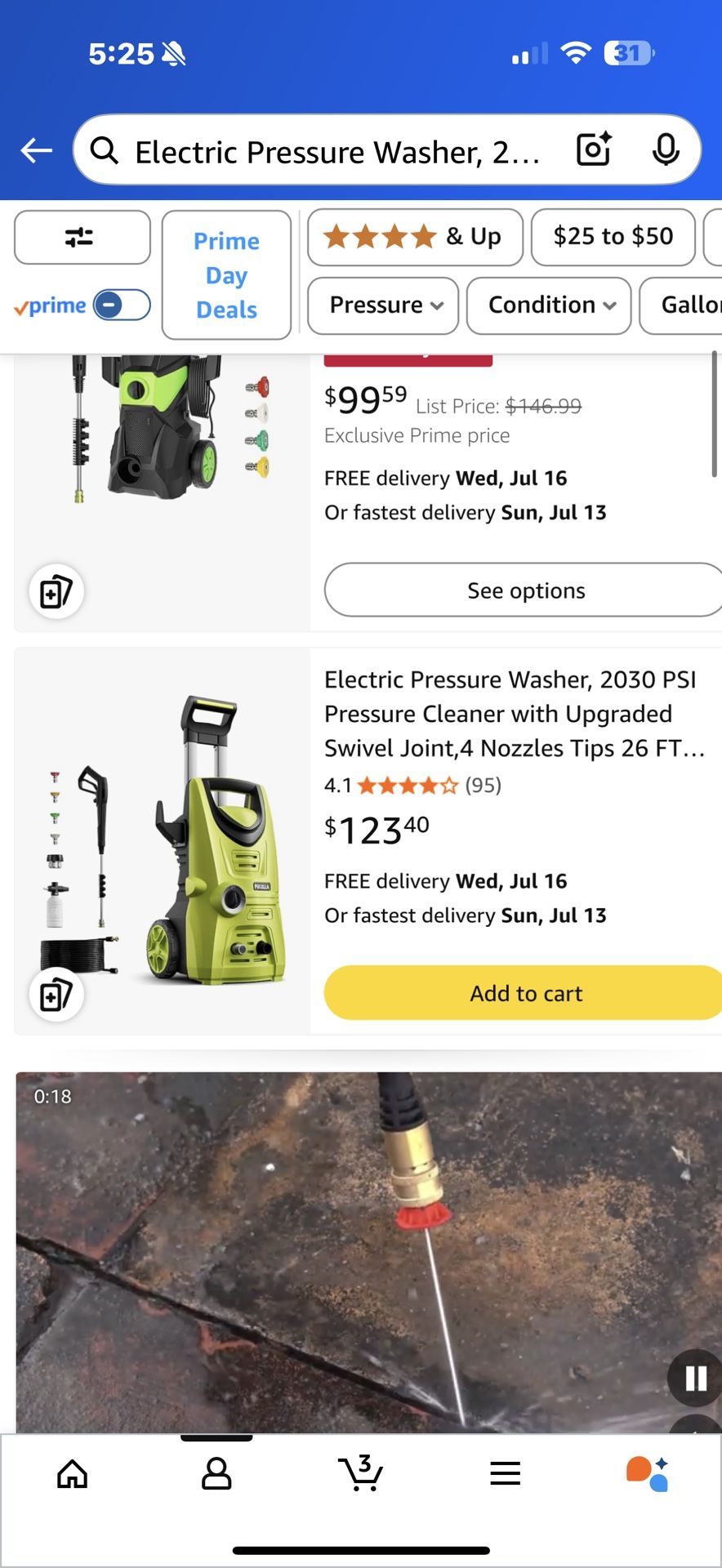Go back with the arrow icon

click(x=37, y=150)
